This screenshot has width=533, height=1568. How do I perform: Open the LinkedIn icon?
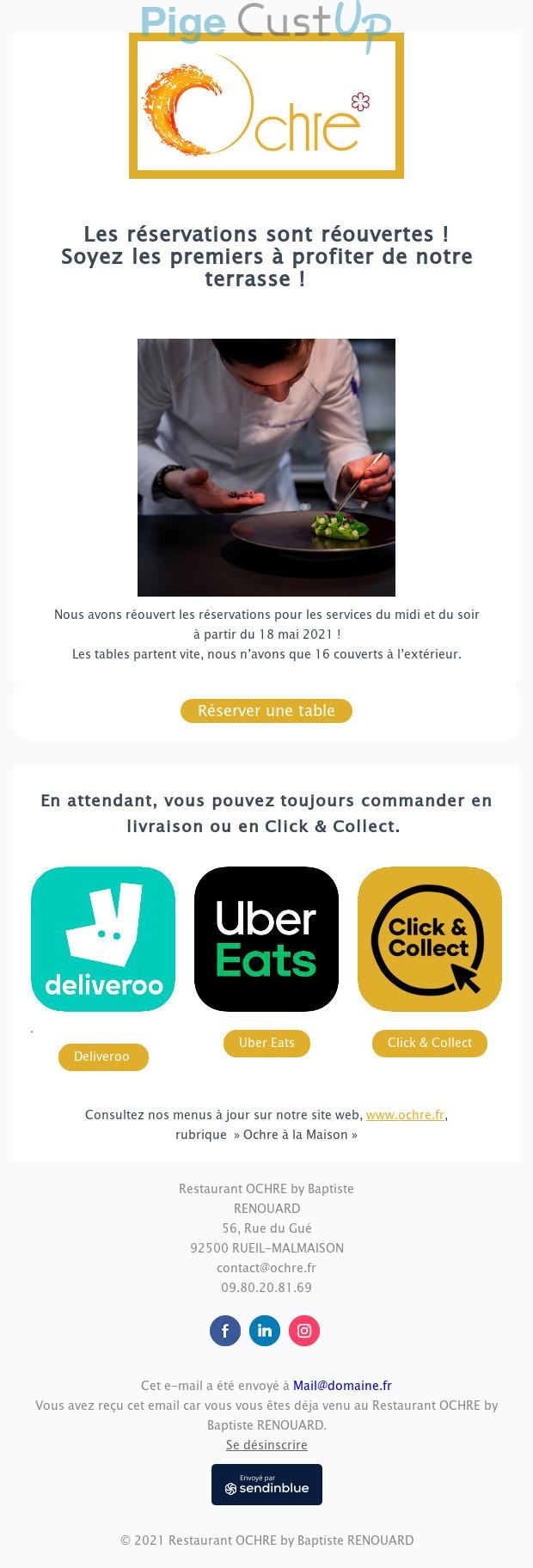pos(265,1331)
